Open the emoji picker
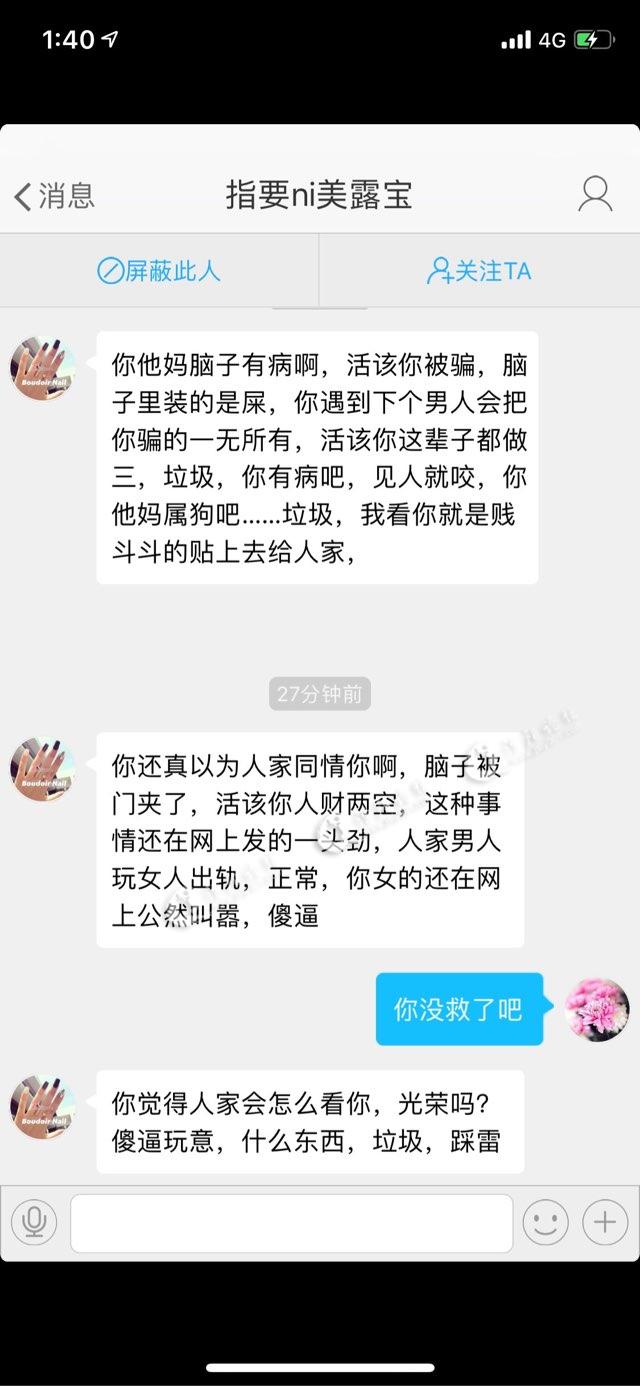Screen dimensions: 640x1386 coord(545,1222)
